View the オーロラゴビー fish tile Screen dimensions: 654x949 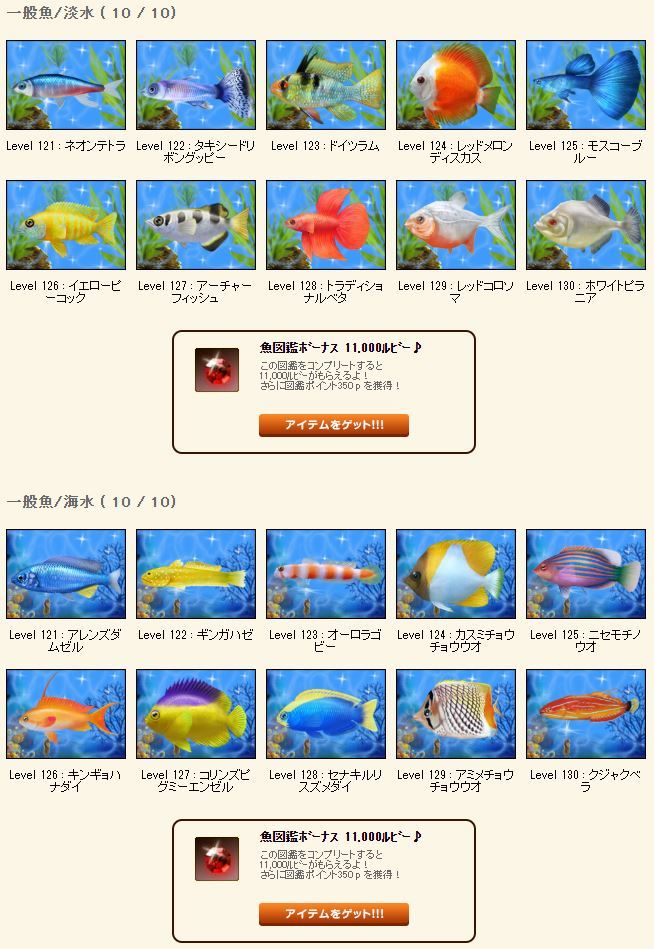point(326,575)
